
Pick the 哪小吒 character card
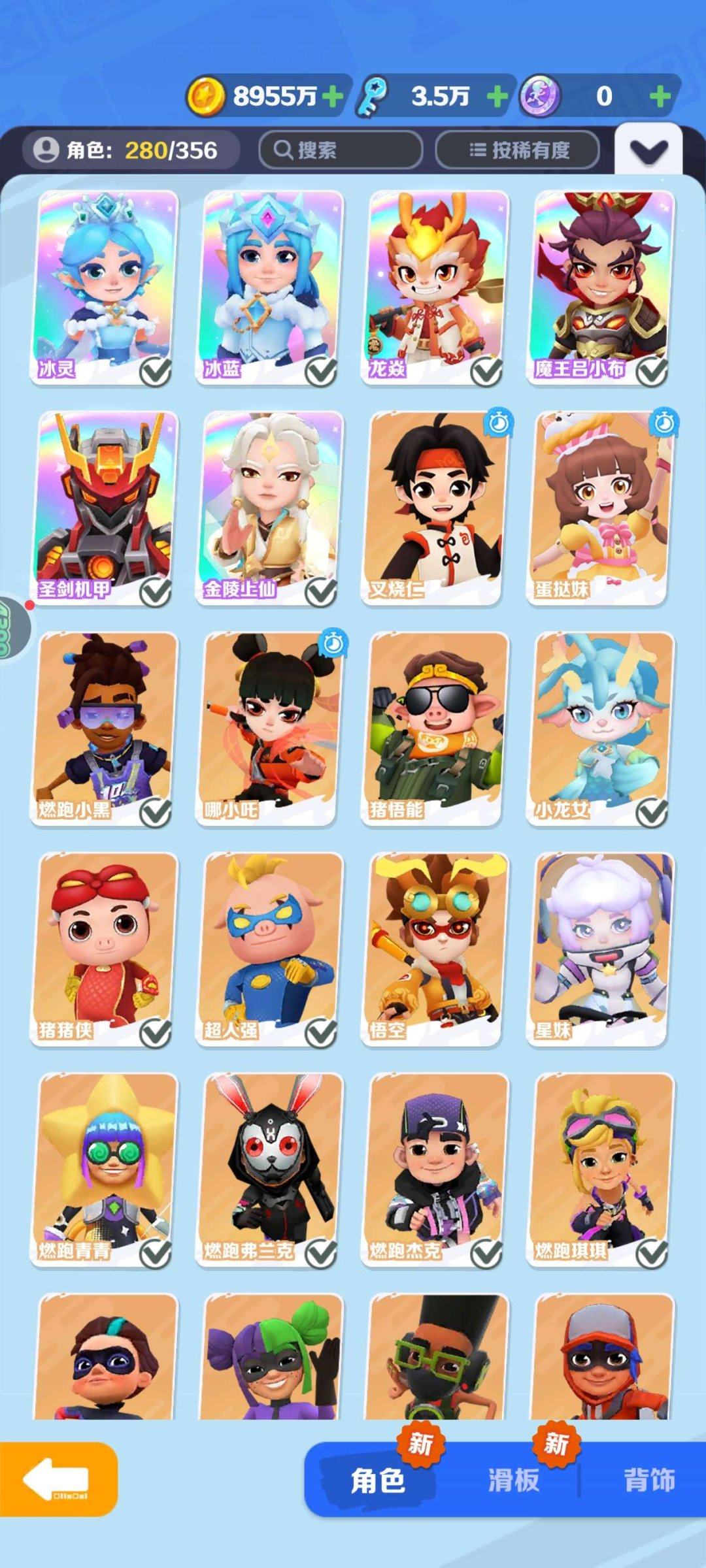pos(270,728)
